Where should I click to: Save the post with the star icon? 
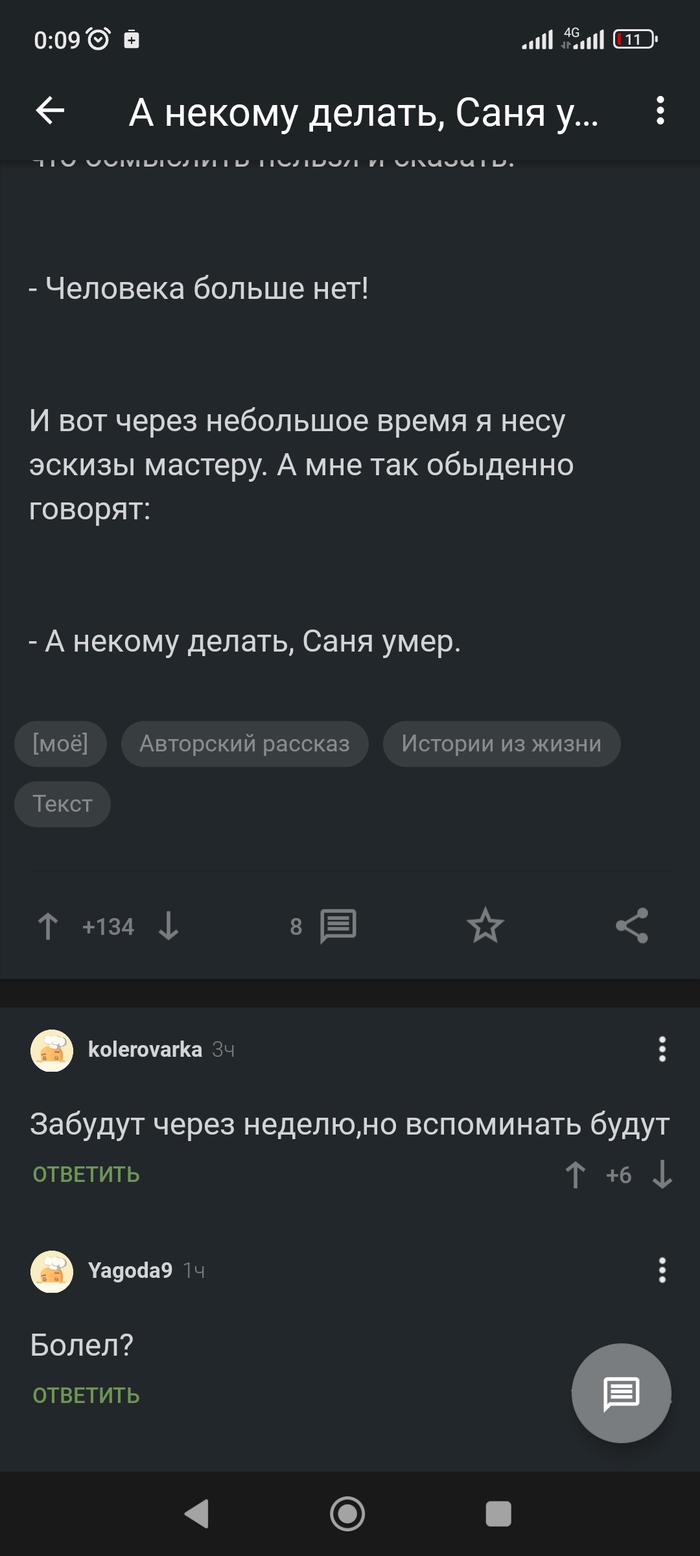485,927
